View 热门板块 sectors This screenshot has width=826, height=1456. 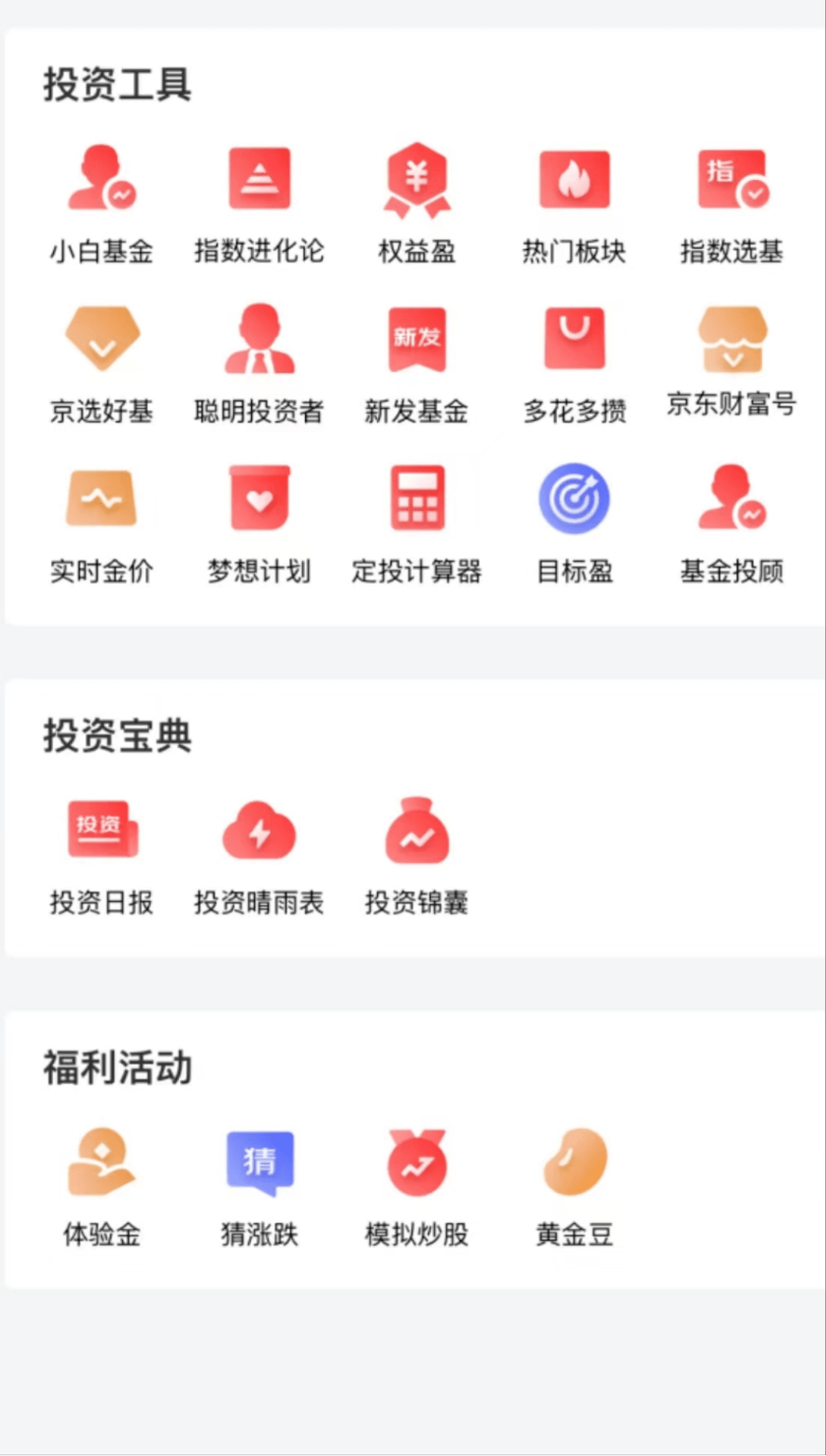(x=574, y=180)
